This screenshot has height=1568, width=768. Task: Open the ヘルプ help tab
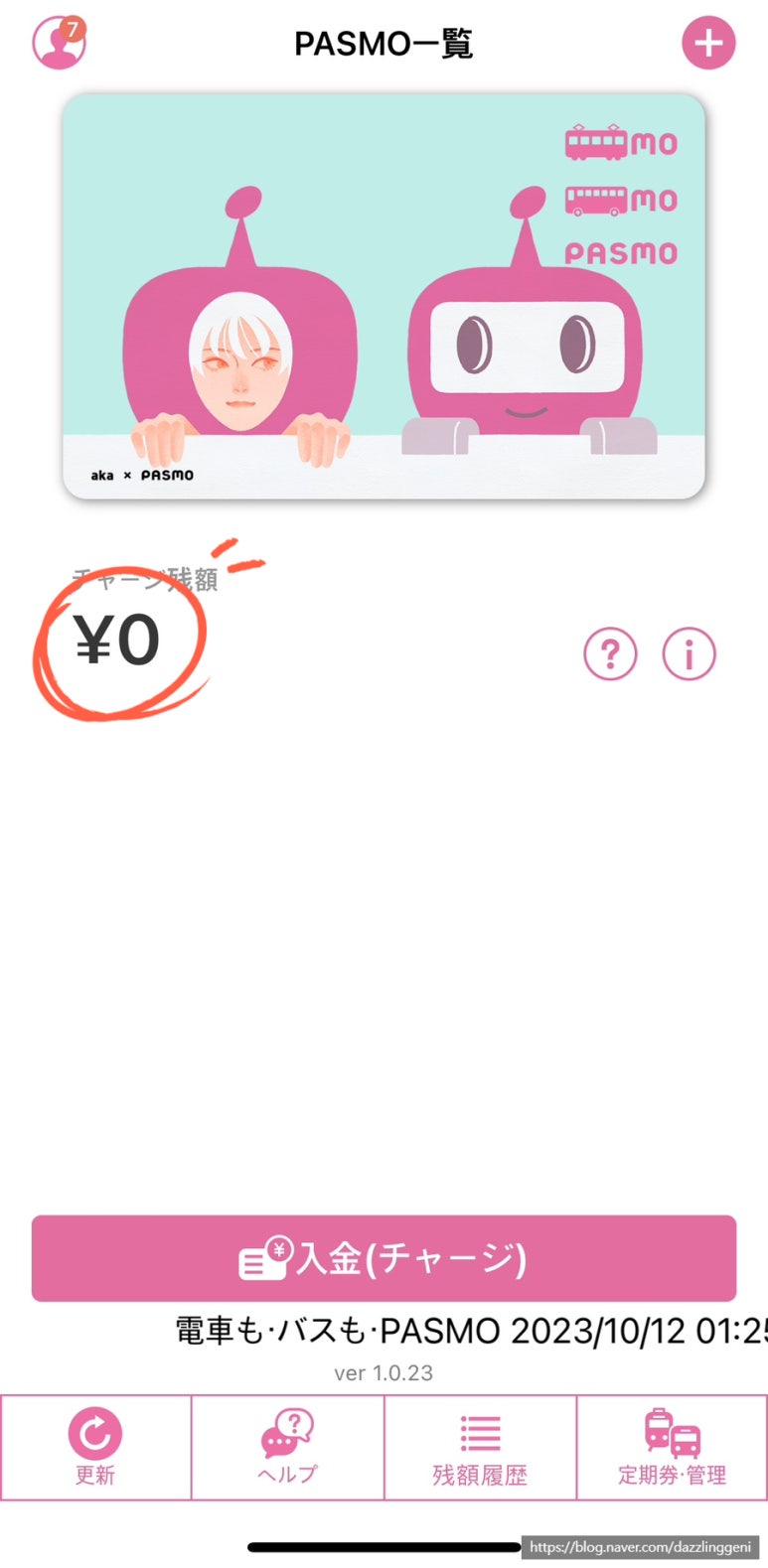coord(287,1447)
